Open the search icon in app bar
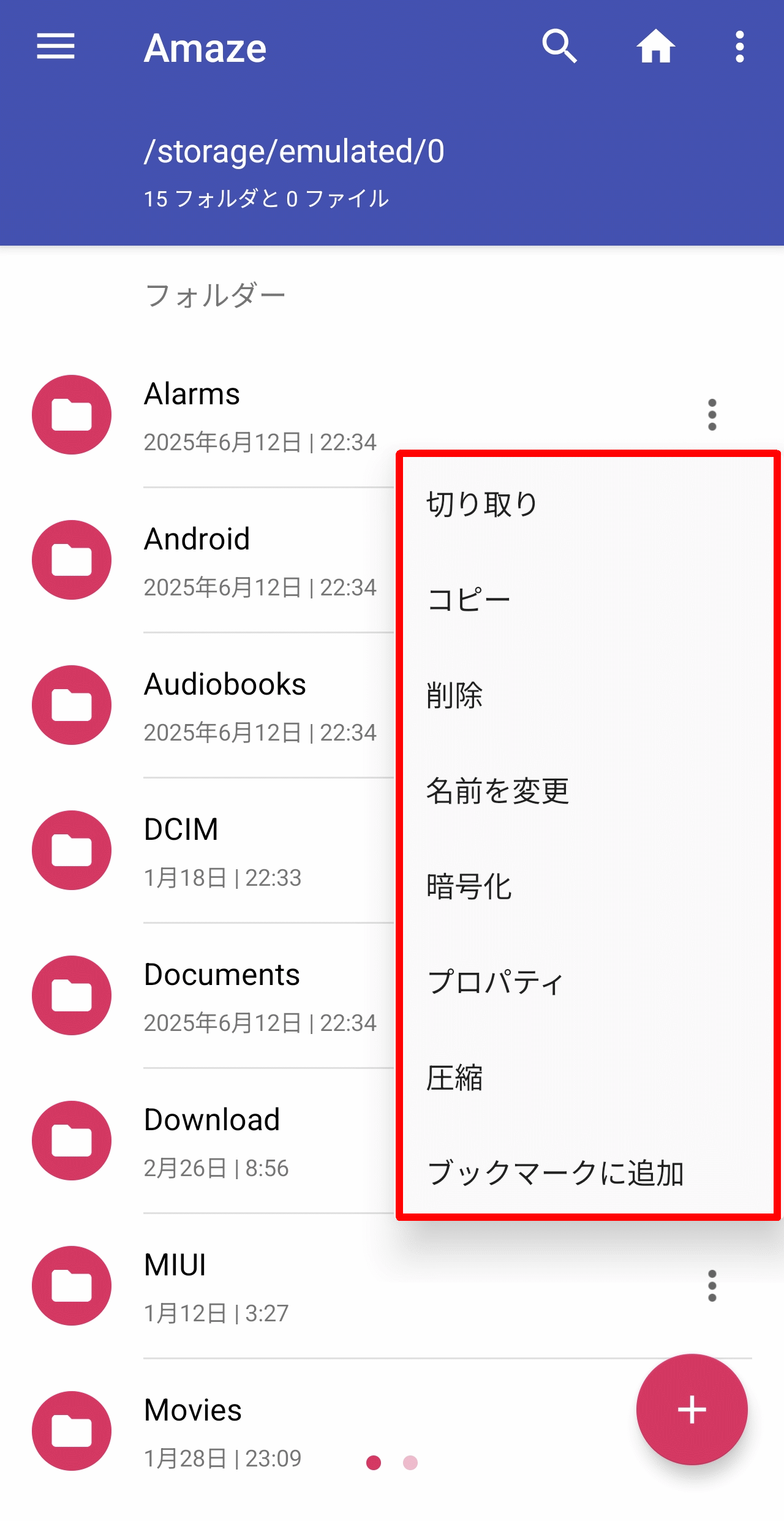This screenshot has width=784, height=1521. pyautogui.click(x=560, y=47)
